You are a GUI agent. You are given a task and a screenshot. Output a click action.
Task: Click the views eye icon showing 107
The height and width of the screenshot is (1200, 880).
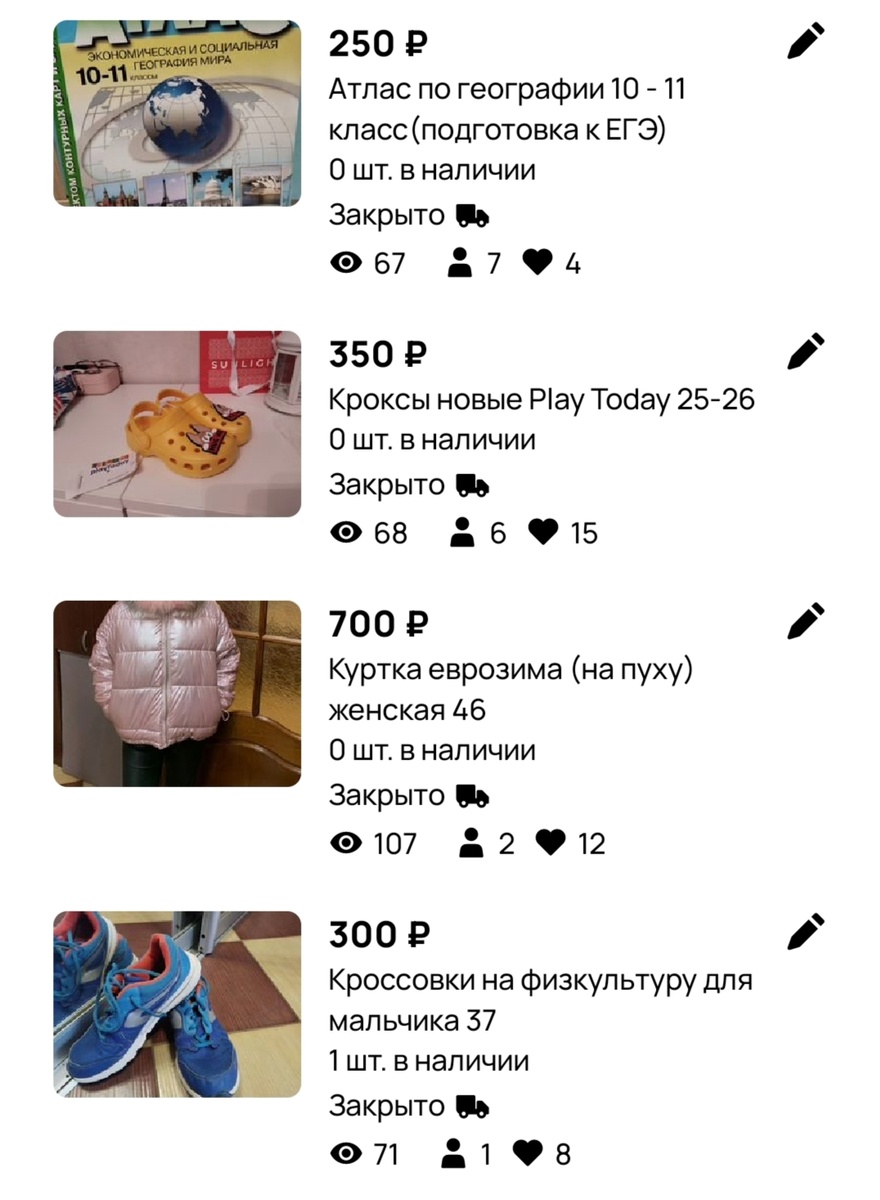(347, 843)
